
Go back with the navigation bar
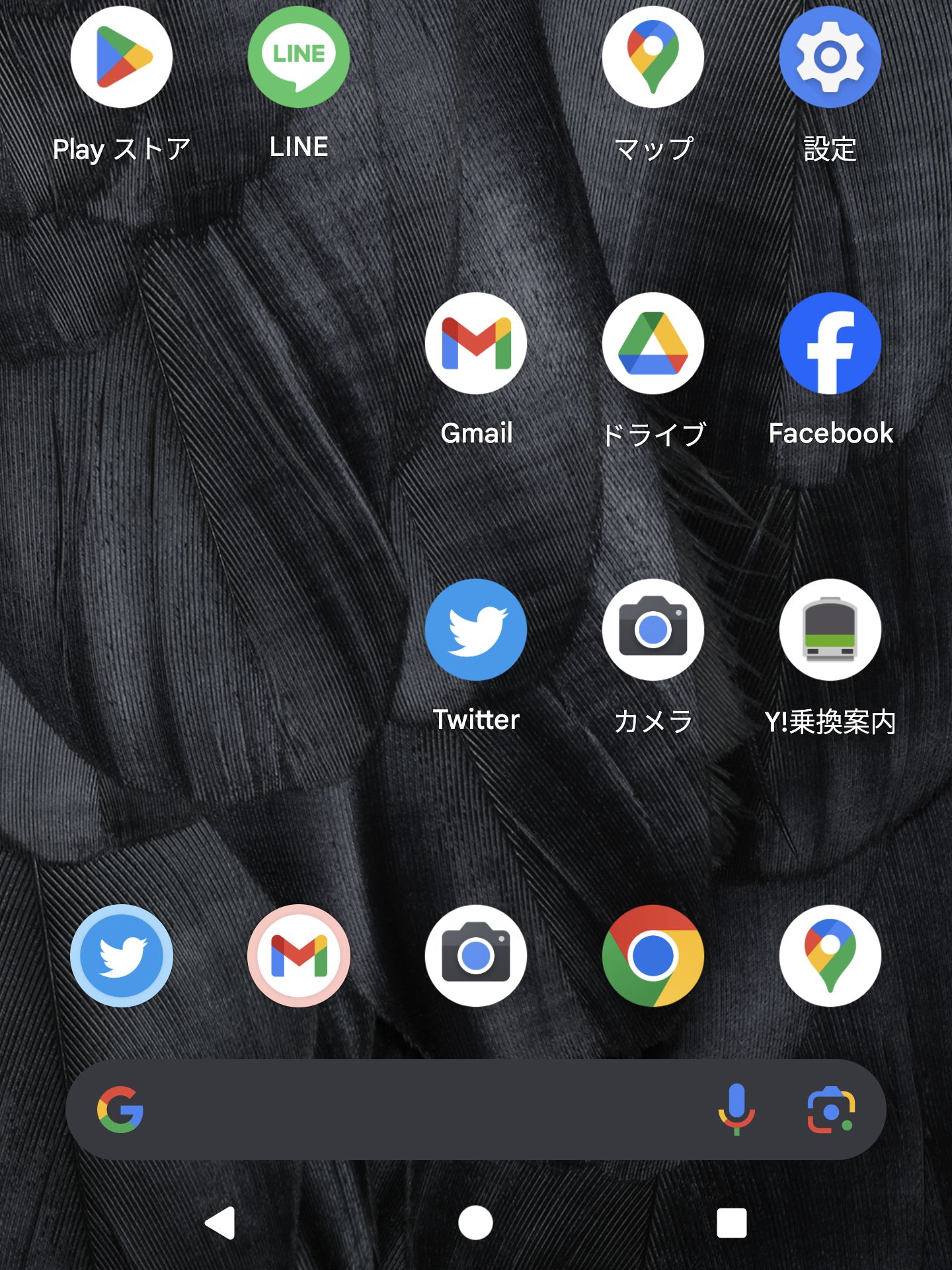[221, 1223]
